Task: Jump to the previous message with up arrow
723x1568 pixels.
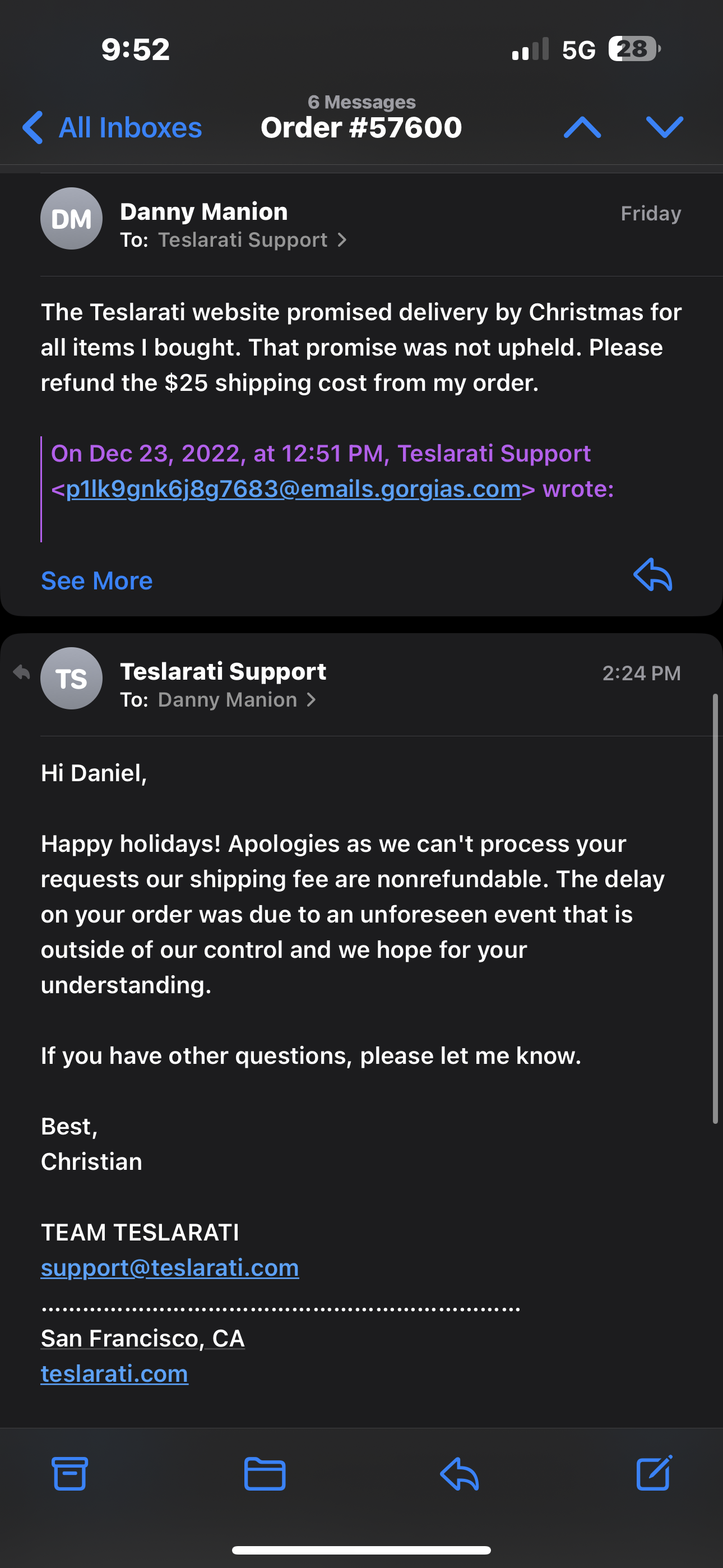Action: click(582, 127)
